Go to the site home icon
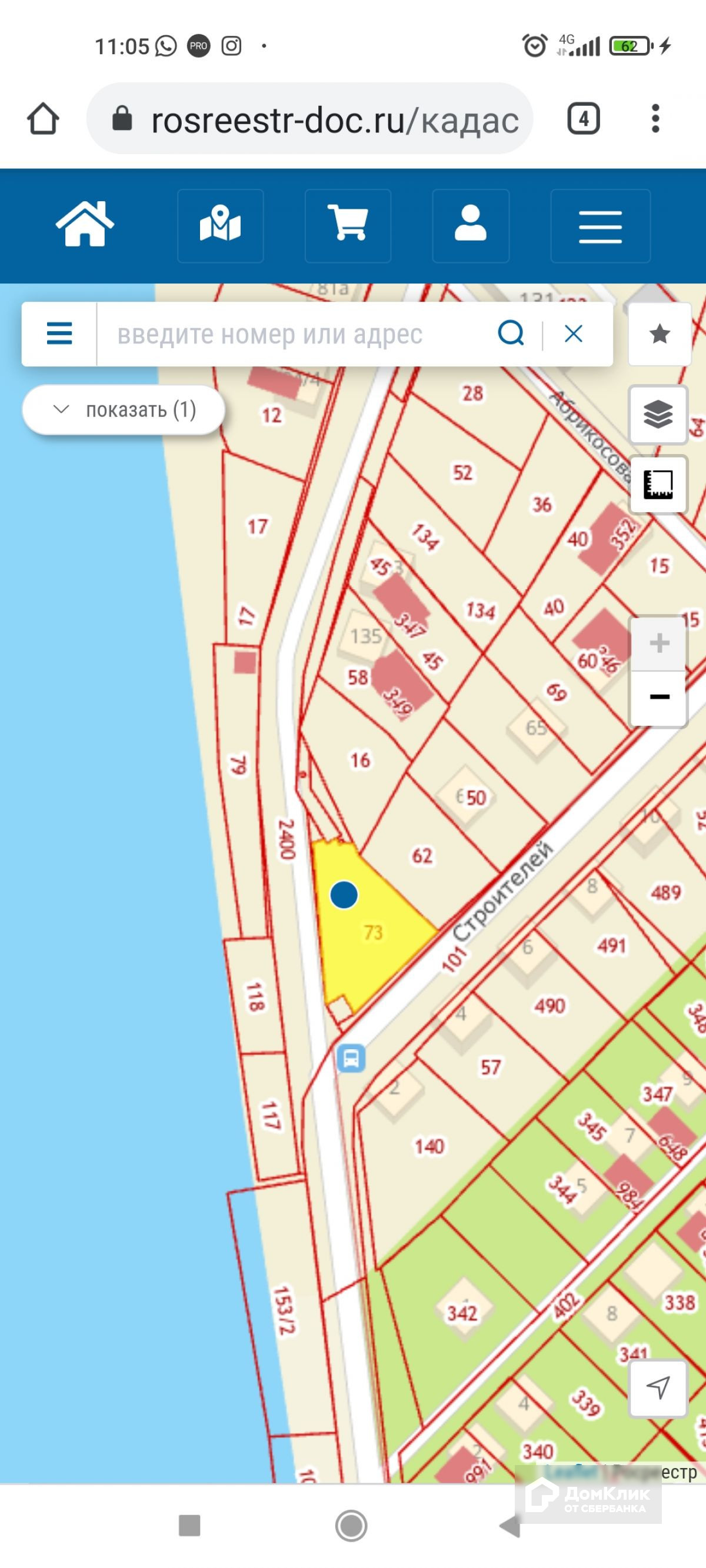Image resolution: width=706 pixels, height=1568 pixels. (85, 225)
